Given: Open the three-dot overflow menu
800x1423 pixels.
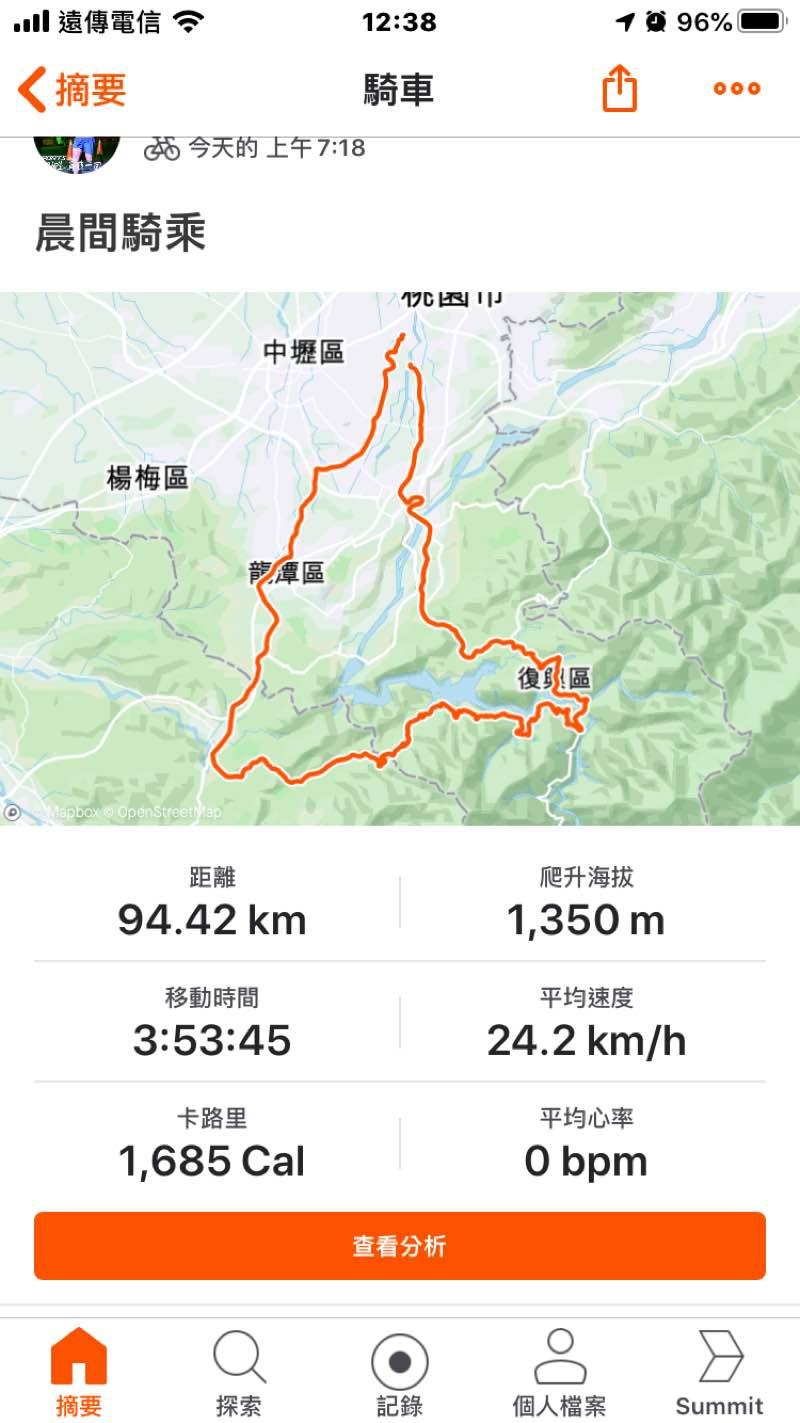Looking at the screenshot, I should pos(737,89).
